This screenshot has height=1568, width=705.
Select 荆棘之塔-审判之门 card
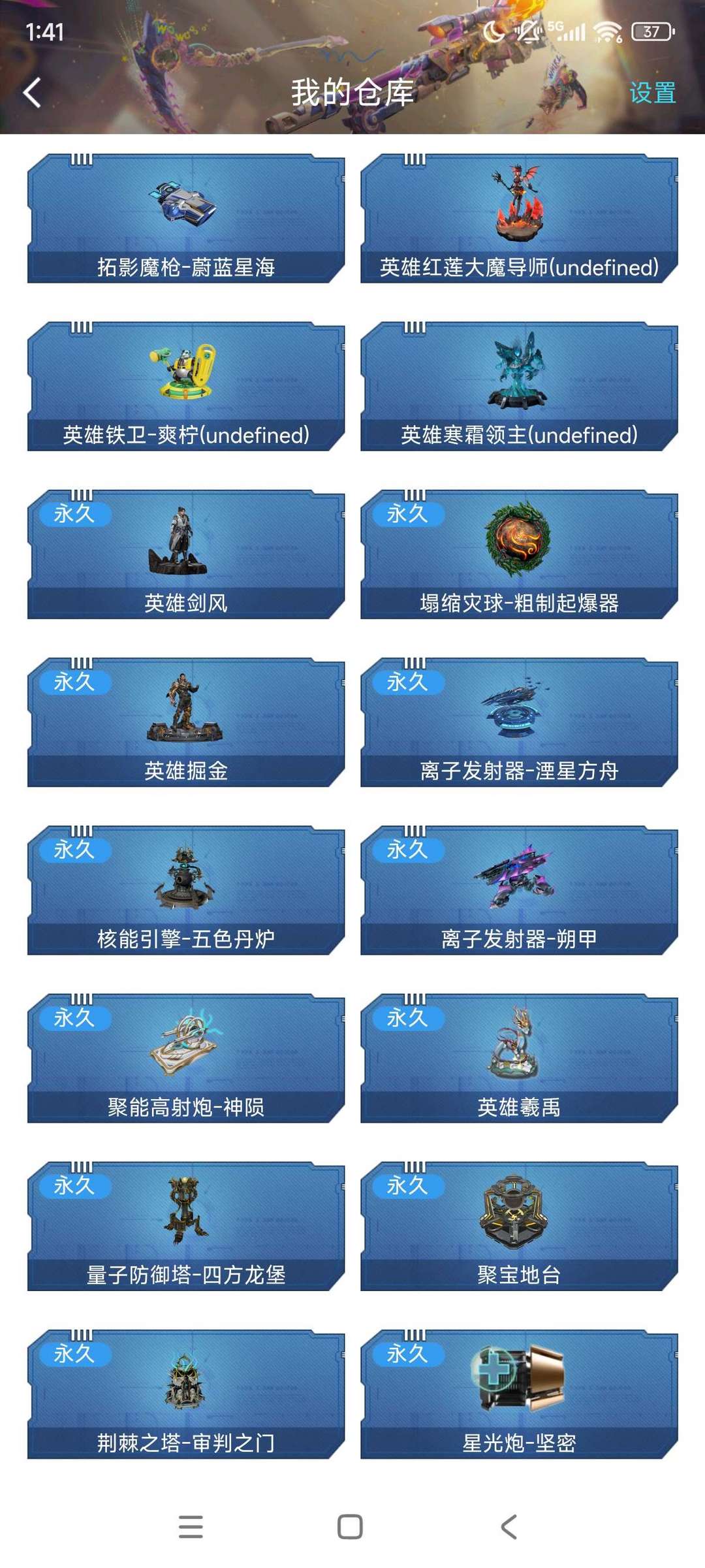186,1394
